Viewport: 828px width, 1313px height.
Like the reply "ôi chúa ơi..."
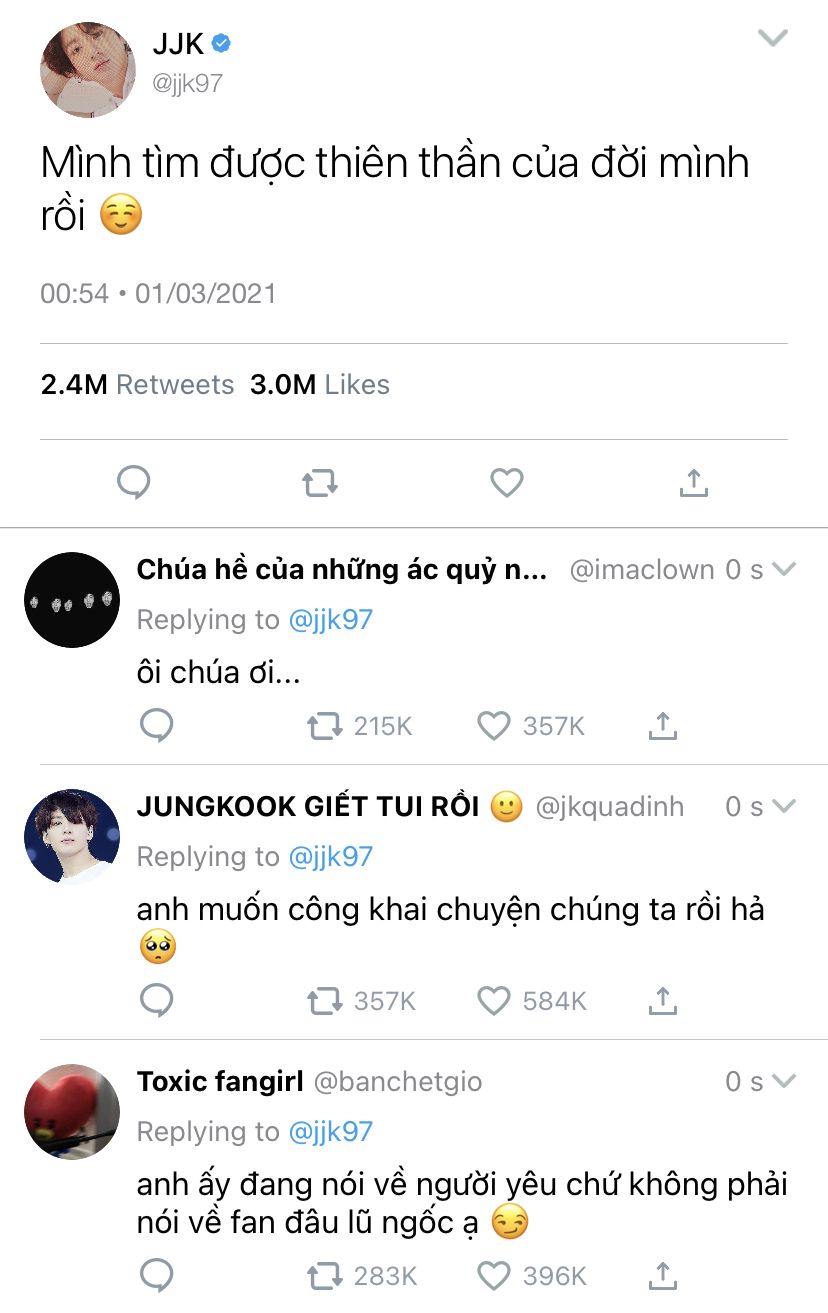494,726
